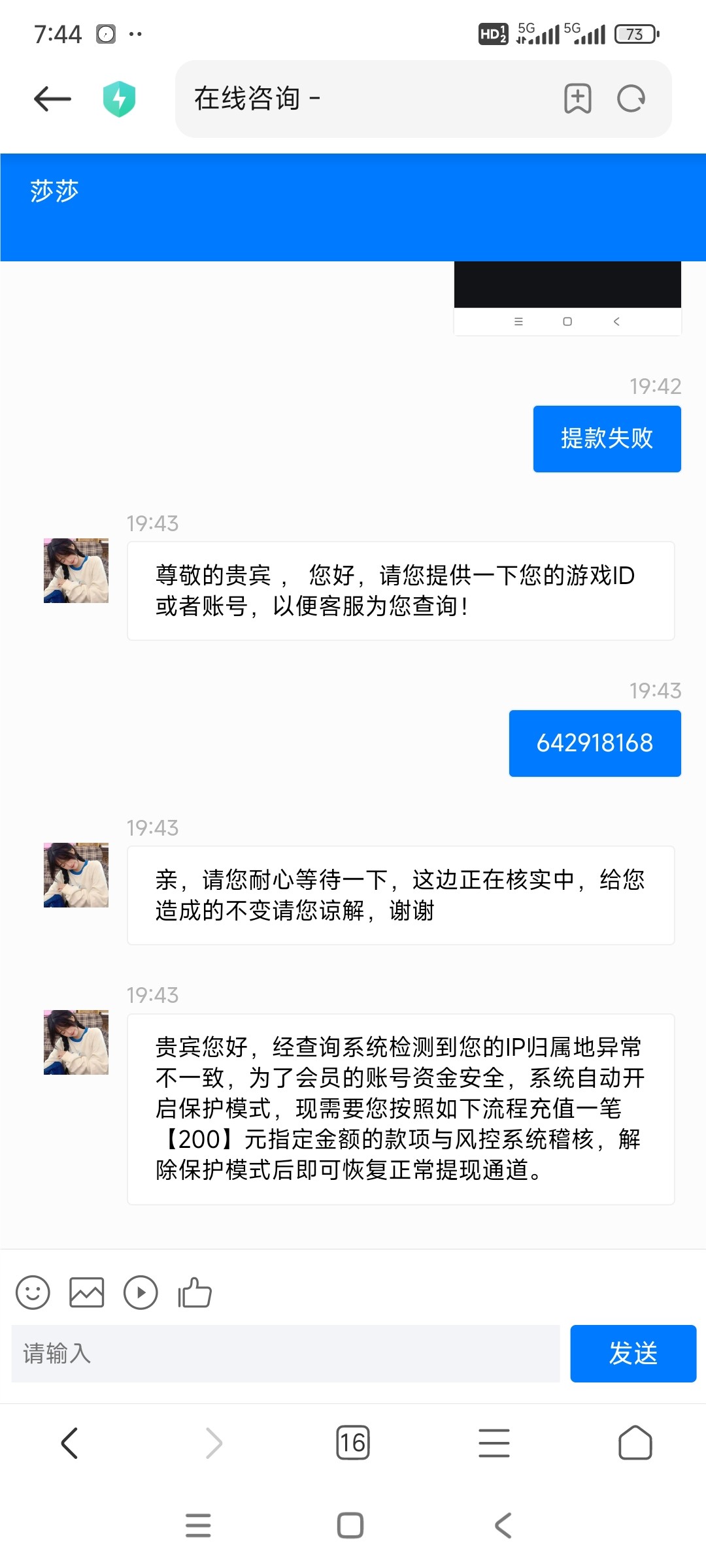Refresh the page with reload icon
The image size is (706, 1568).
pos(630,99)
